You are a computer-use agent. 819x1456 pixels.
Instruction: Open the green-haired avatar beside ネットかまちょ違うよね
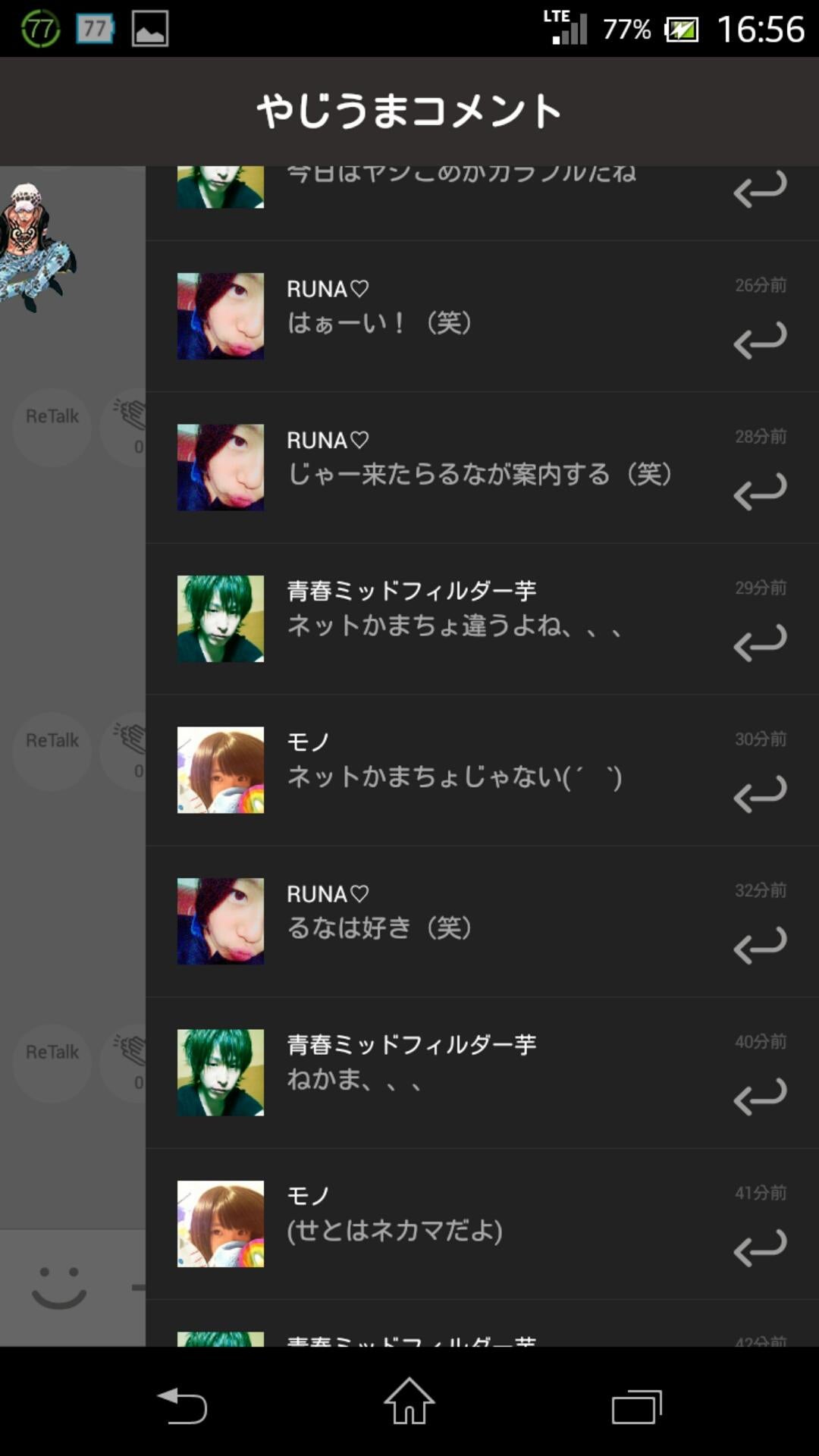pos(221,619)
